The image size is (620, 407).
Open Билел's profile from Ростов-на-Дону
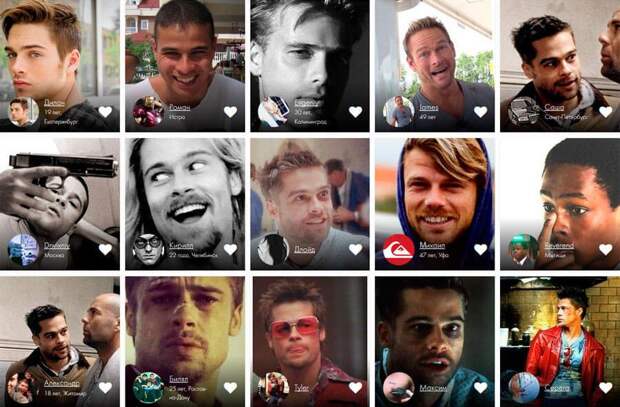pyautogui.click(x=185, y=330)
